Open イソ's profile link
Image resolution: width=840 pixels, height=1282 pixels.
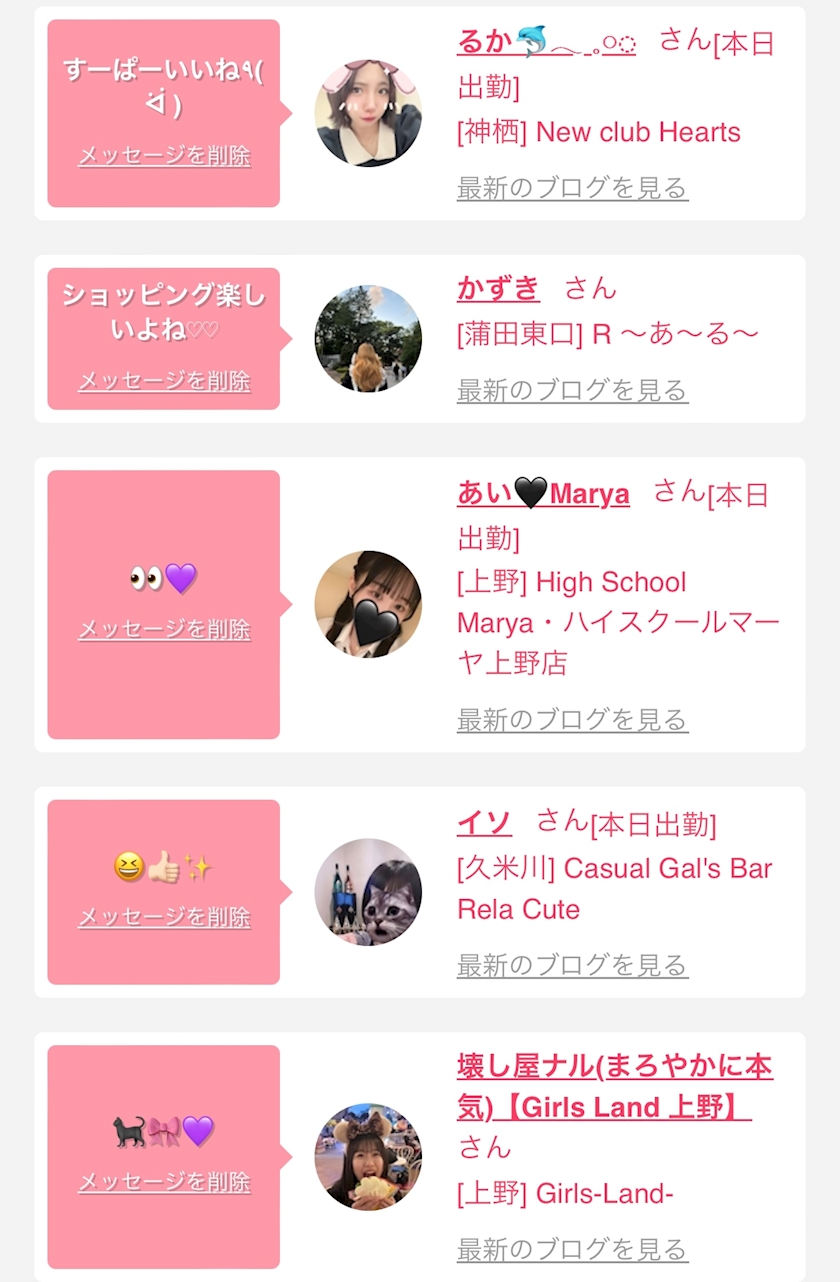pyautogui.click(x=484, y=823)
